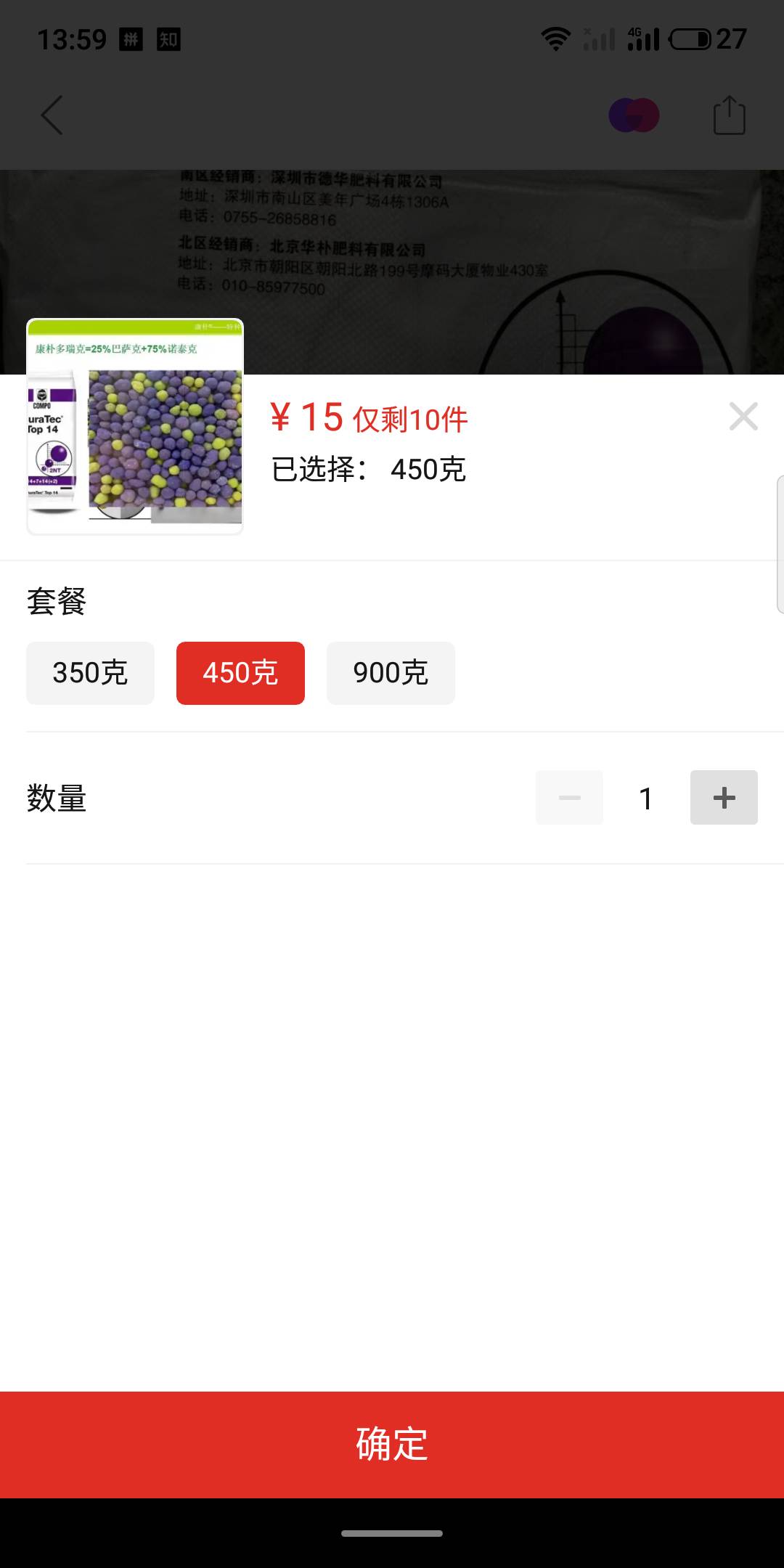The height and width of the screenshot is (1568, 784).
Task: Pick the 900克 package option
Action: pyautogui.click(x=391, y=673)
